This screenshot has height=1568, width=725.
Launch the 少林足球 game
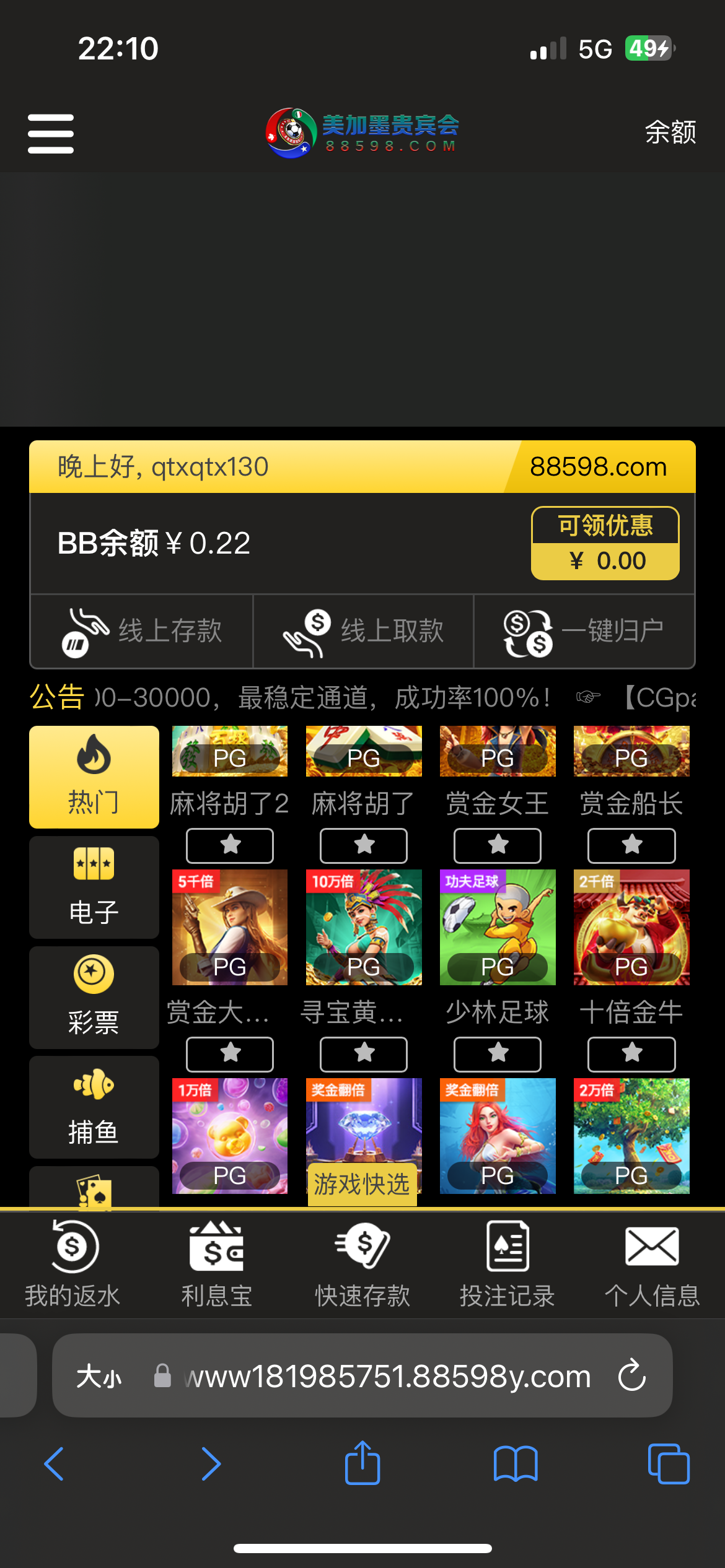click(498, 928)
